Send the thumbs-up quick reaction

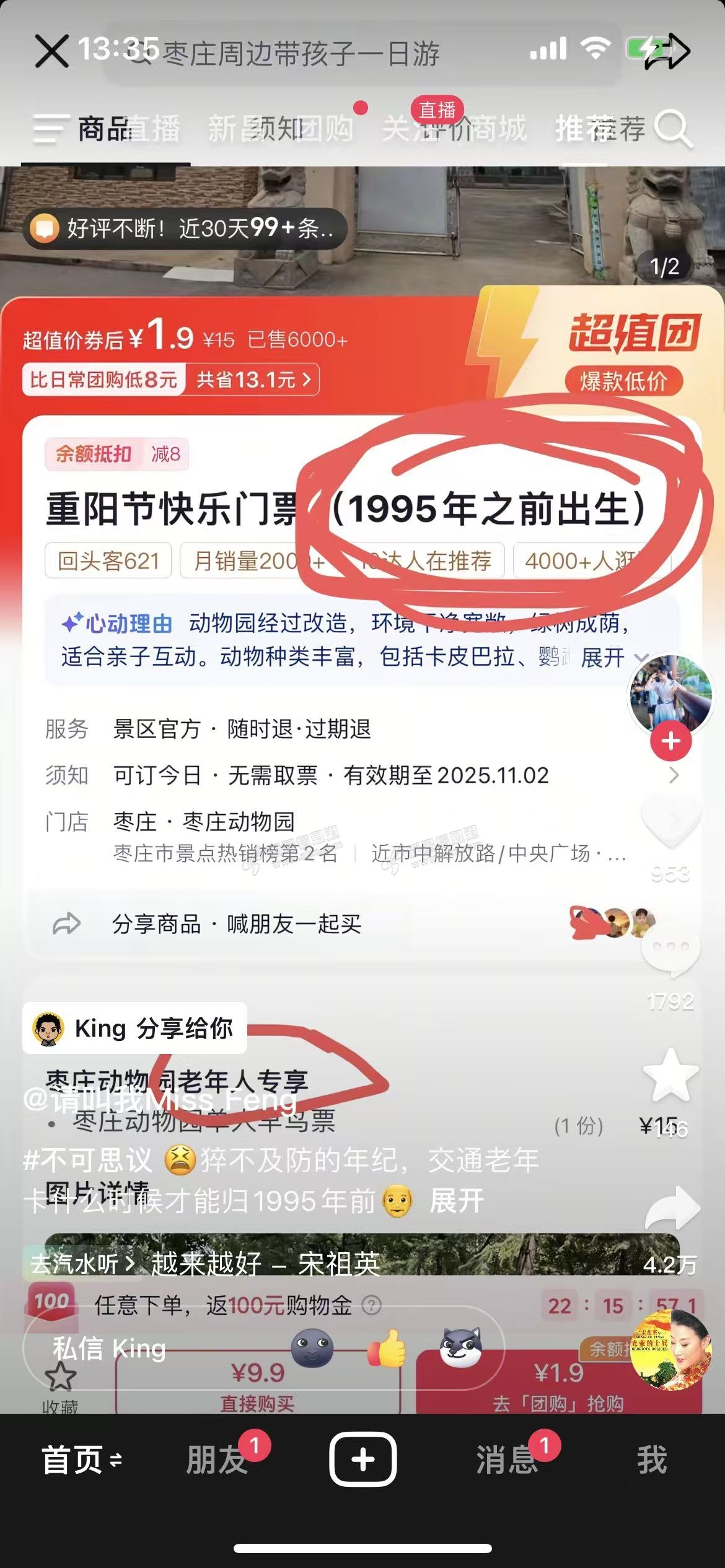click(x=387, y=1349)
